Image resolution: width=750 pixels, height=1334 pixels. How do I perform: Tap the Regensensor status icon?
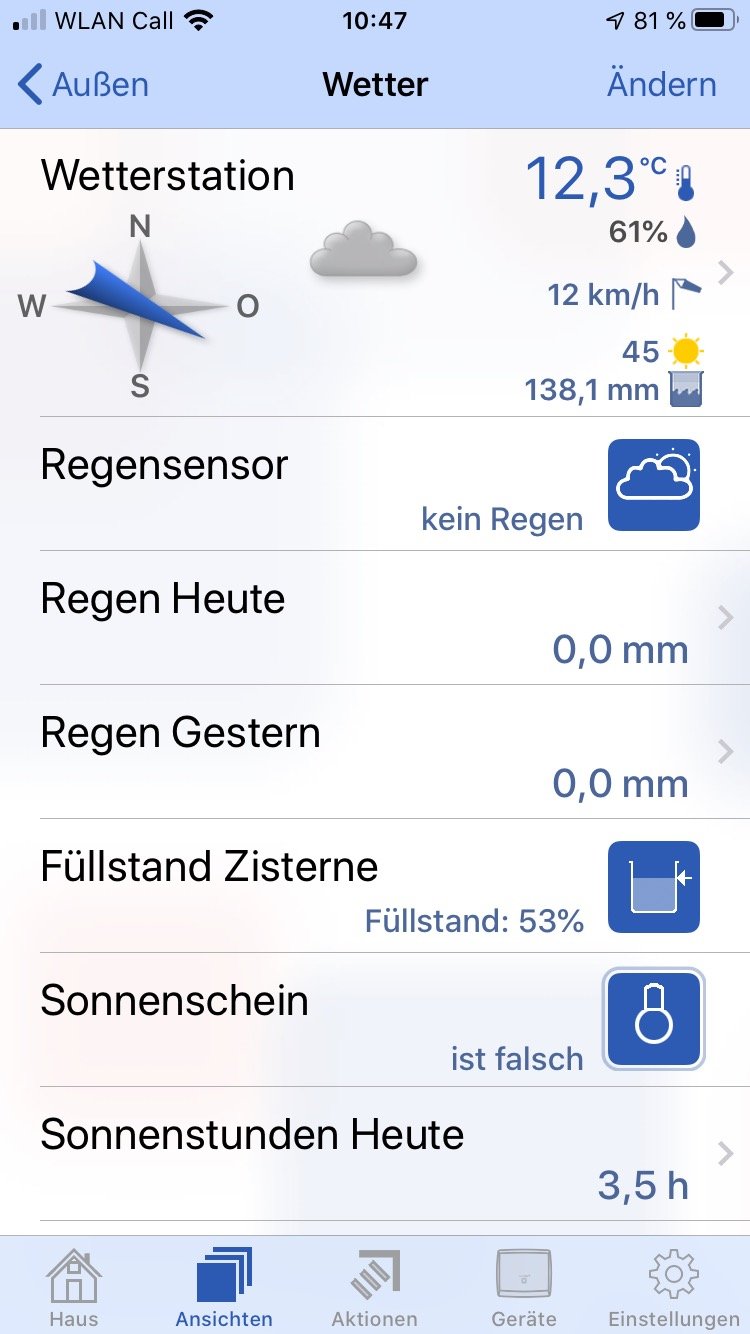654,485
